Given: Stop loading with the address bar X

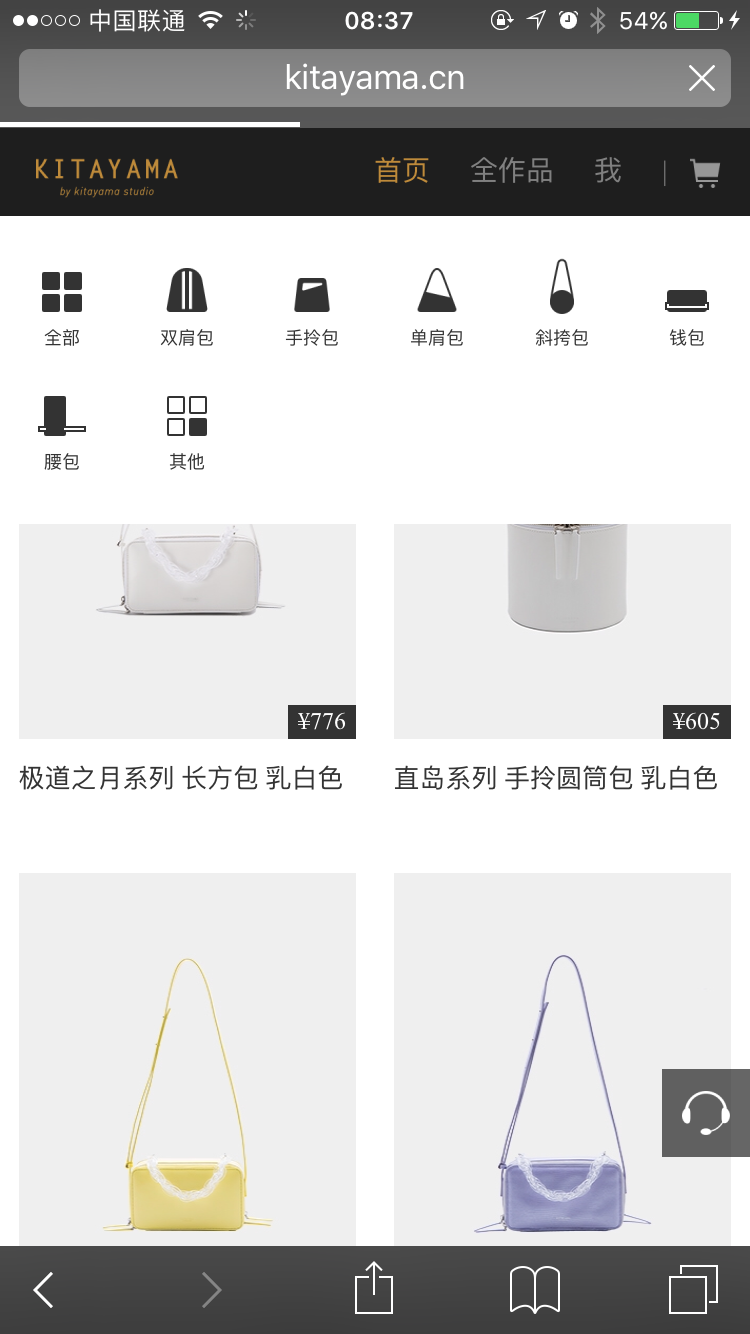Looking at the screenshot, I should click(x=702, y=78).
